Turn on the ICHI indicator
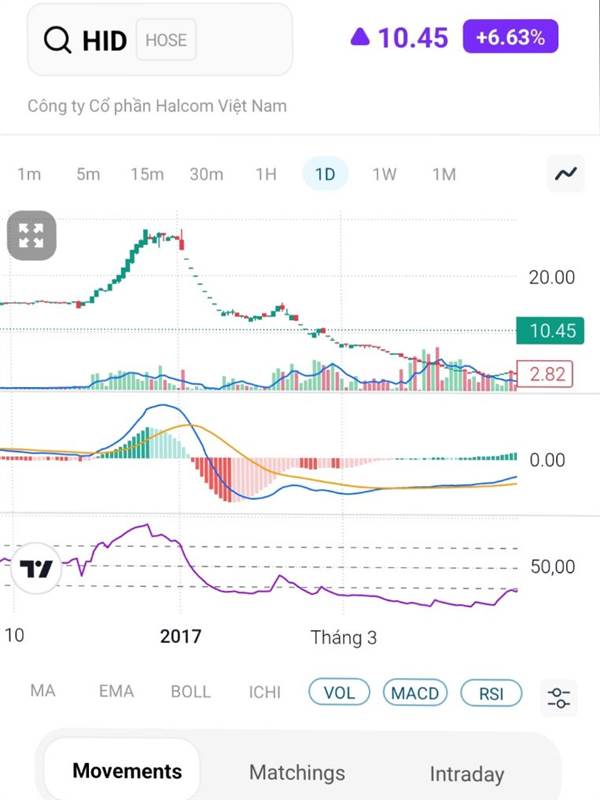The image size is (600, 800). coord(264,692)
